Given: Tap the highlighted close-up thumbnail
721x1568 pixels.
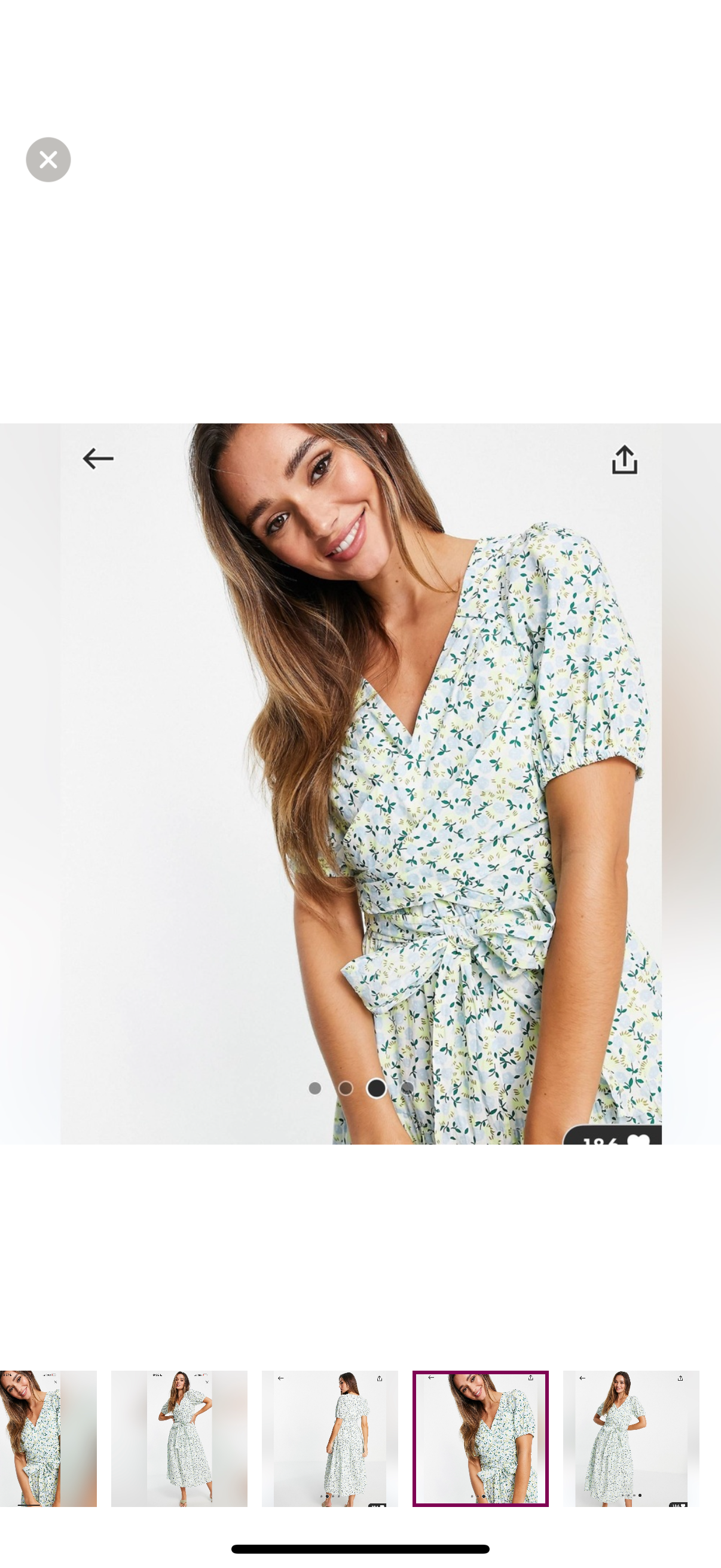Looking at the screenshot, I should [x=480, y=1438].
